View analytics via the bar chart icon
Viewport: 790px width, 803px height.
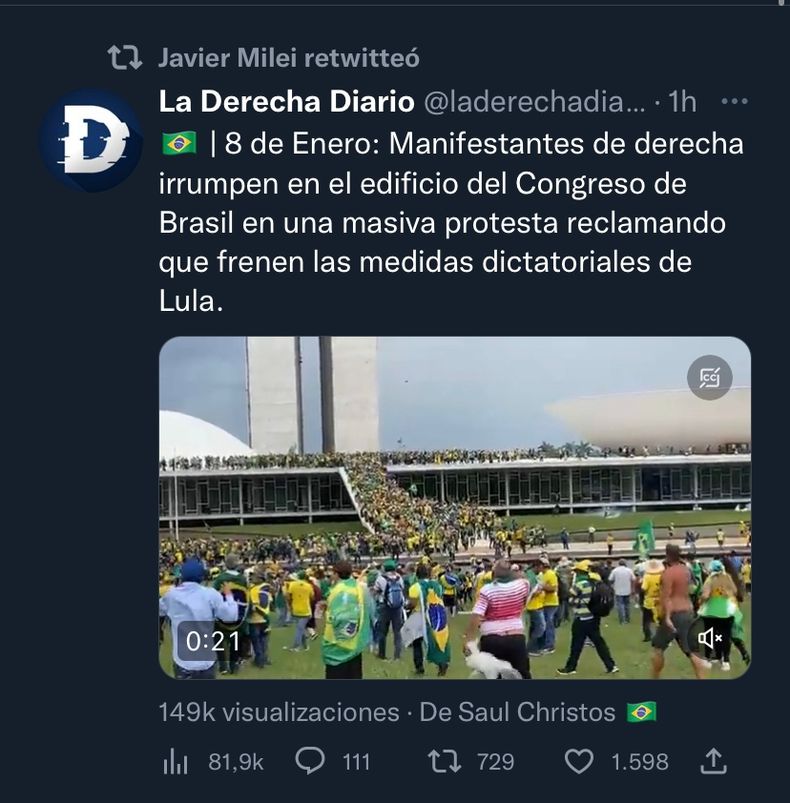[x=177, y=762]
